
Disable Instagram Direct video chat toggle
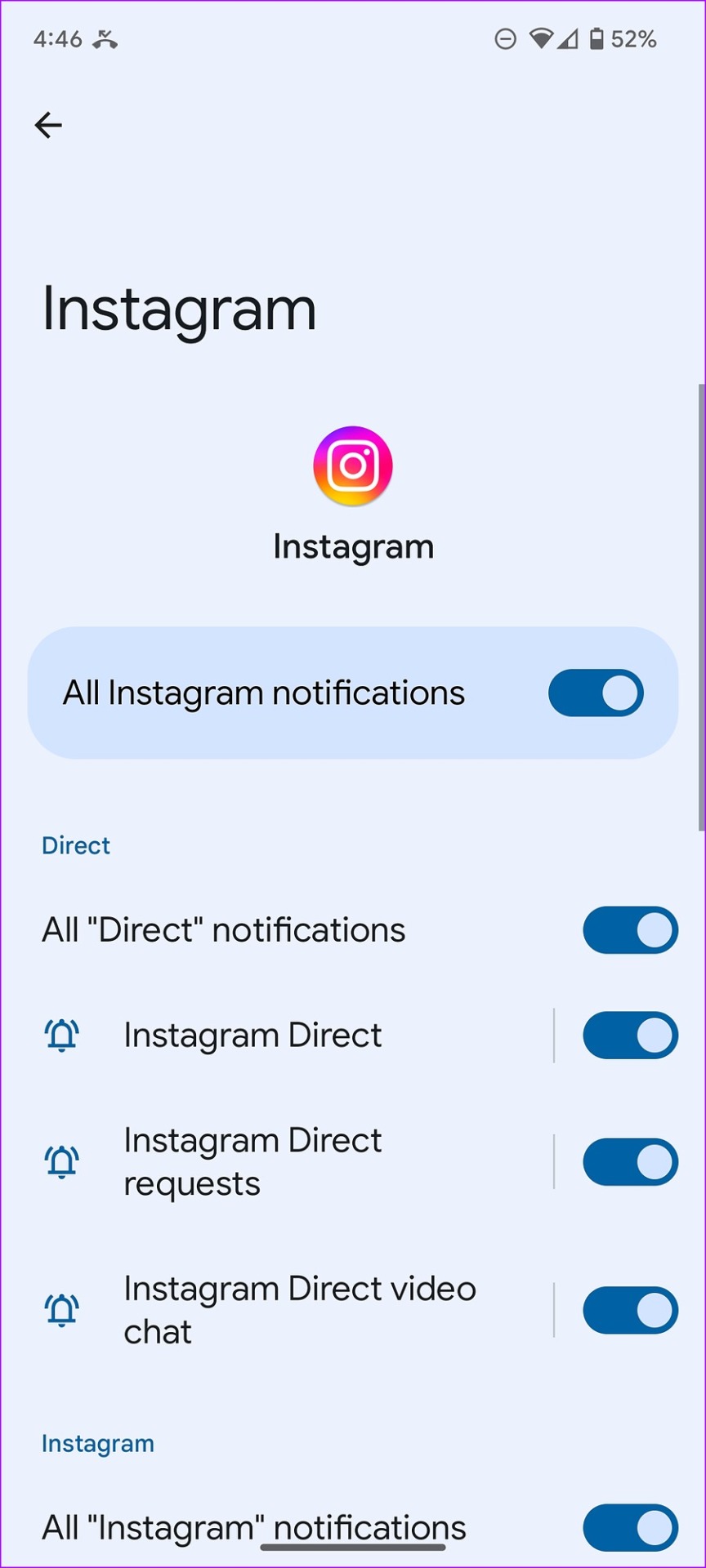click(x=630, y=1310)
